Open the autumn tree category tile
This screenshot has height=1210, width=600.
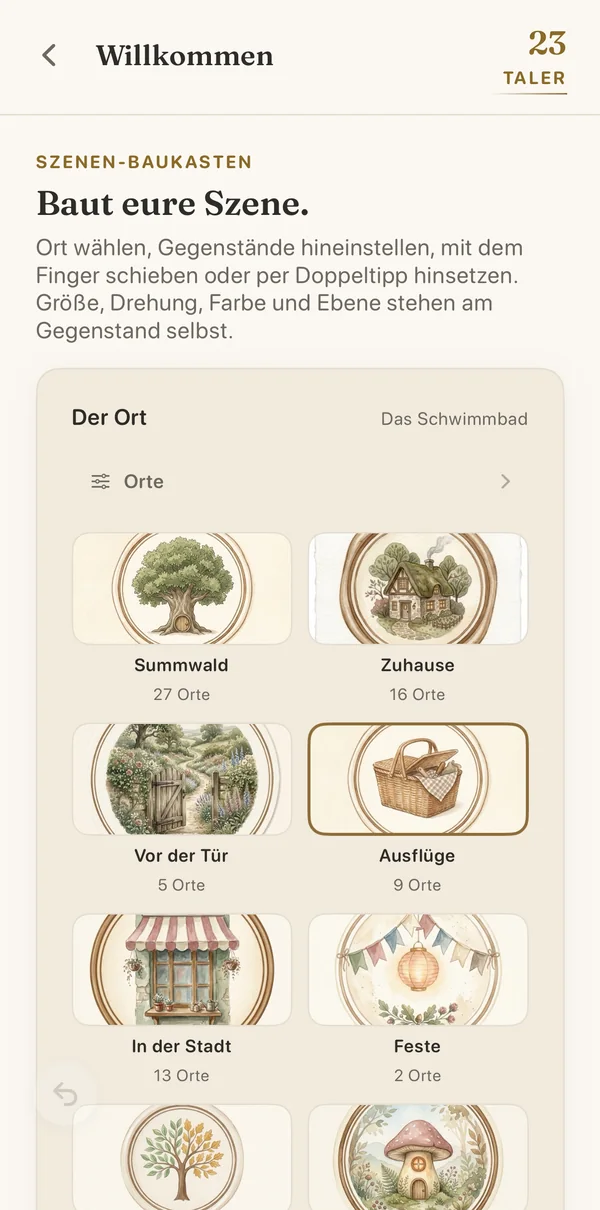182,1157
